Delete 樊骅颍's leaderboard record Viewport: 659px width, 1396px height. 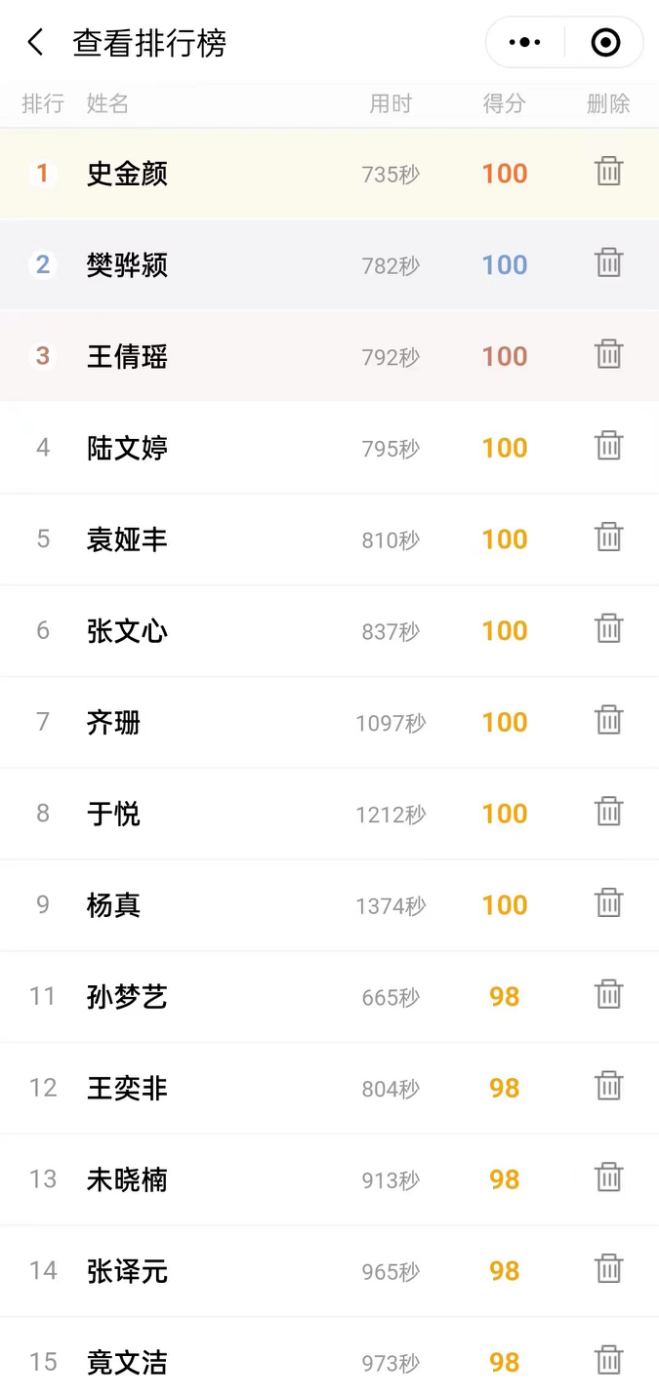(609, 263)
